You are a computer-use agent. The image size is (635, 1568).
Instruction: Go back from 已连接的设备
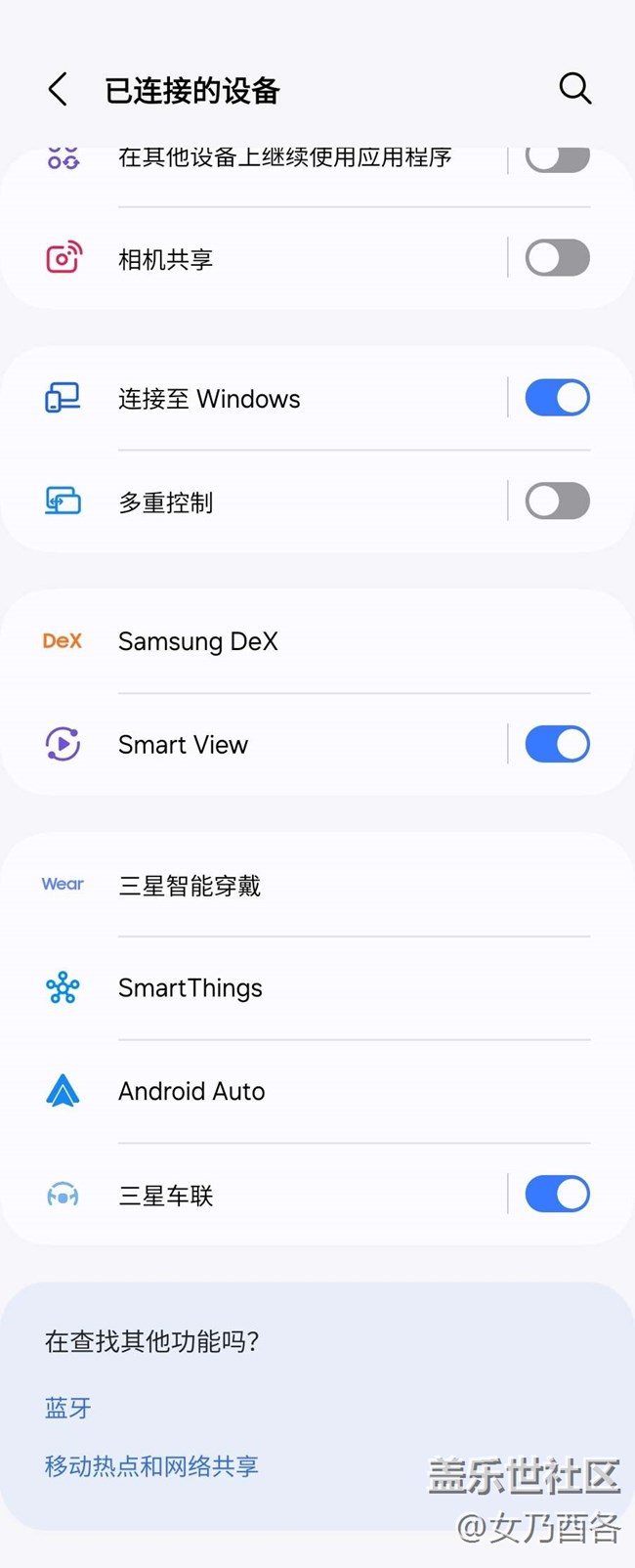point(59,90)
